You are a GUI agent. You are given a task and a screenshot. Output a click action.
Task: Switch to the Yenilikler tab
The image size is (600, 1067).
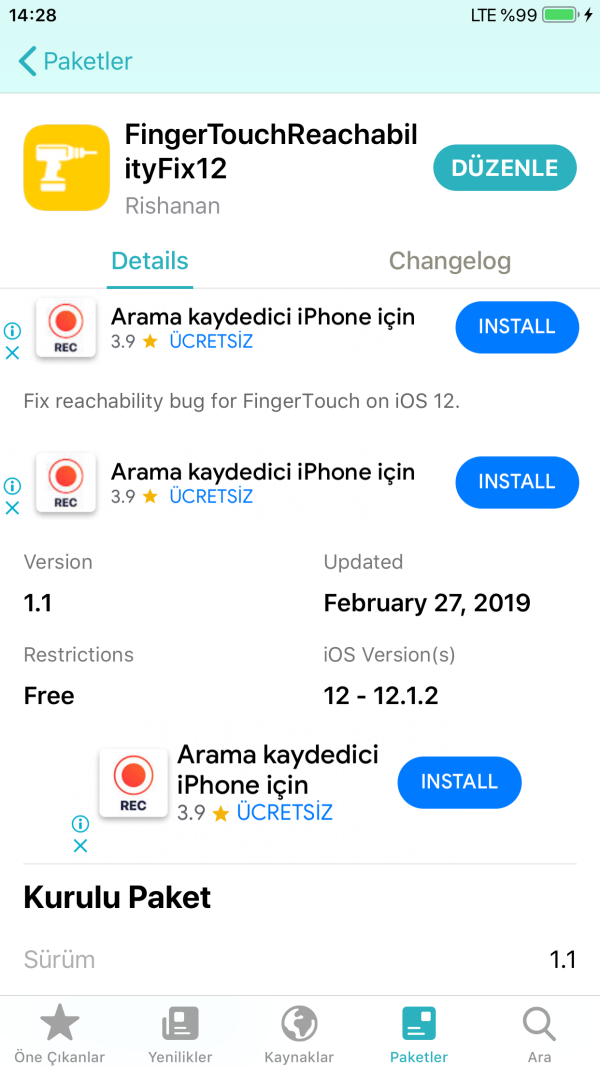click(180, 1034)
